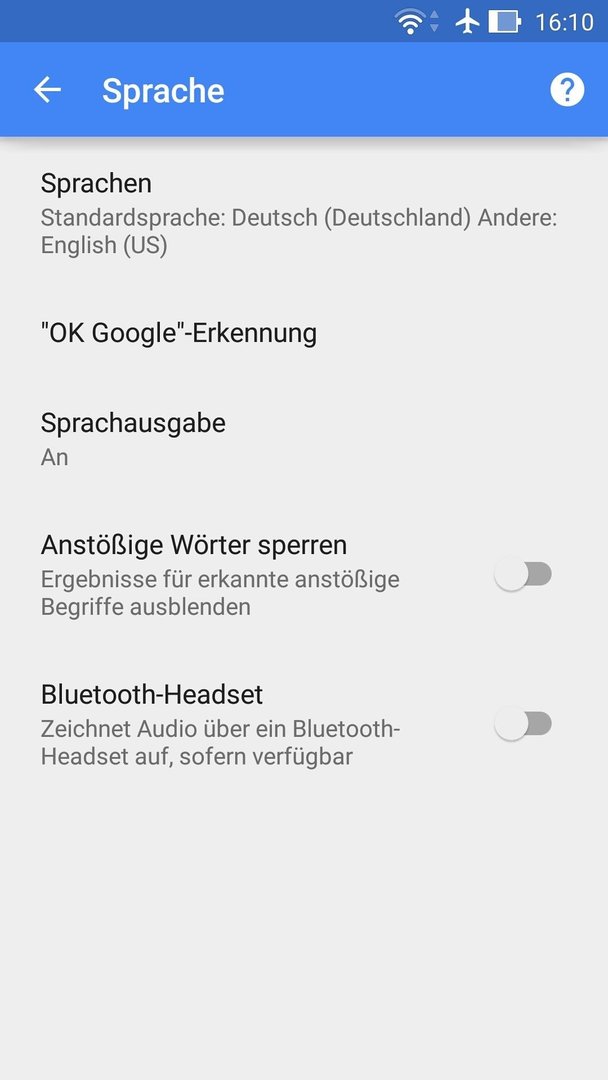
Task: Open the Sprachausgabe option
Action: [x=304, y=437]
